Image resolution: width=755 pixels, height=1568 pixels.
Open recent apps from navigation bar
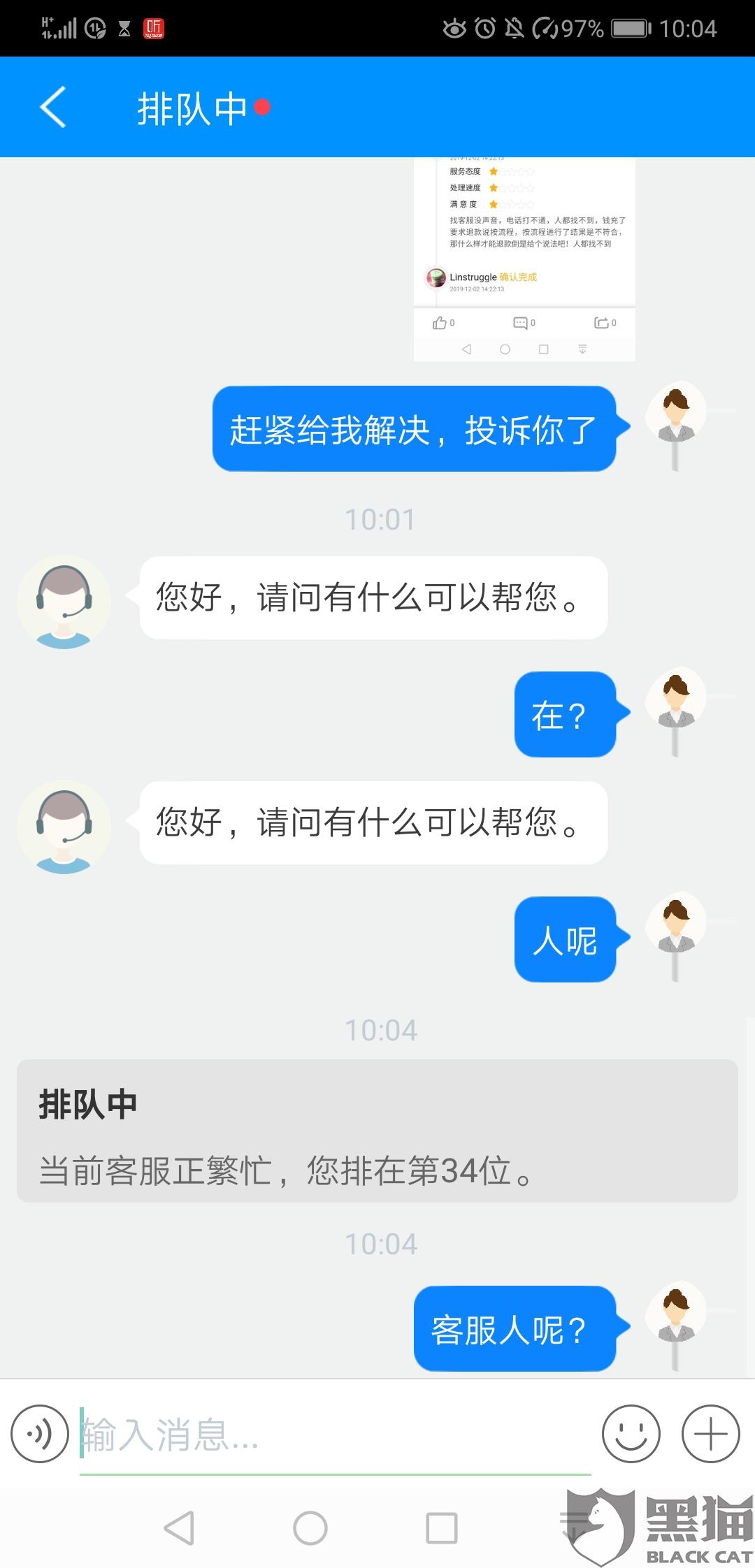(x=442, y=1528)
